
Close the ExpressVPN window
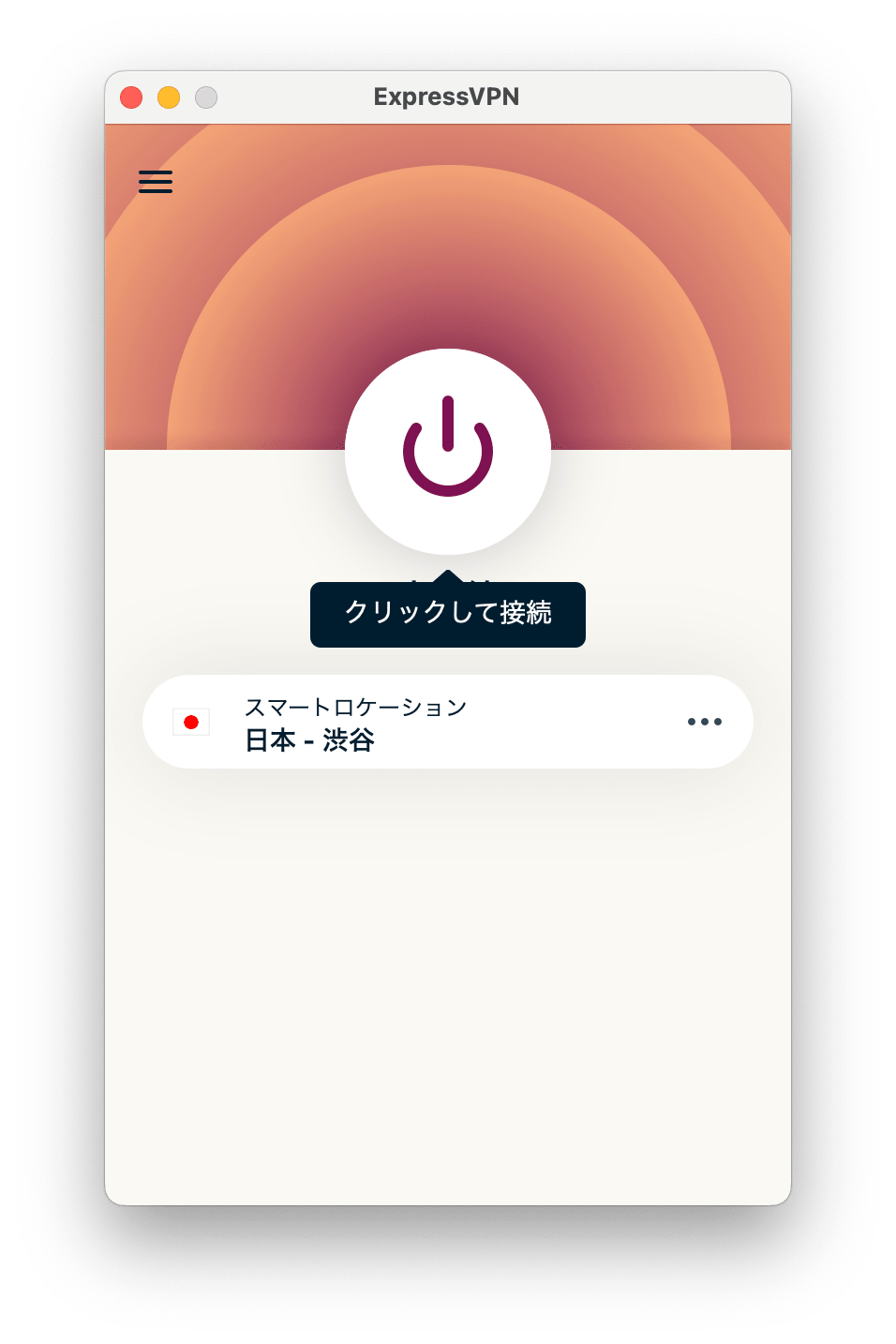(x=131, y=97)
